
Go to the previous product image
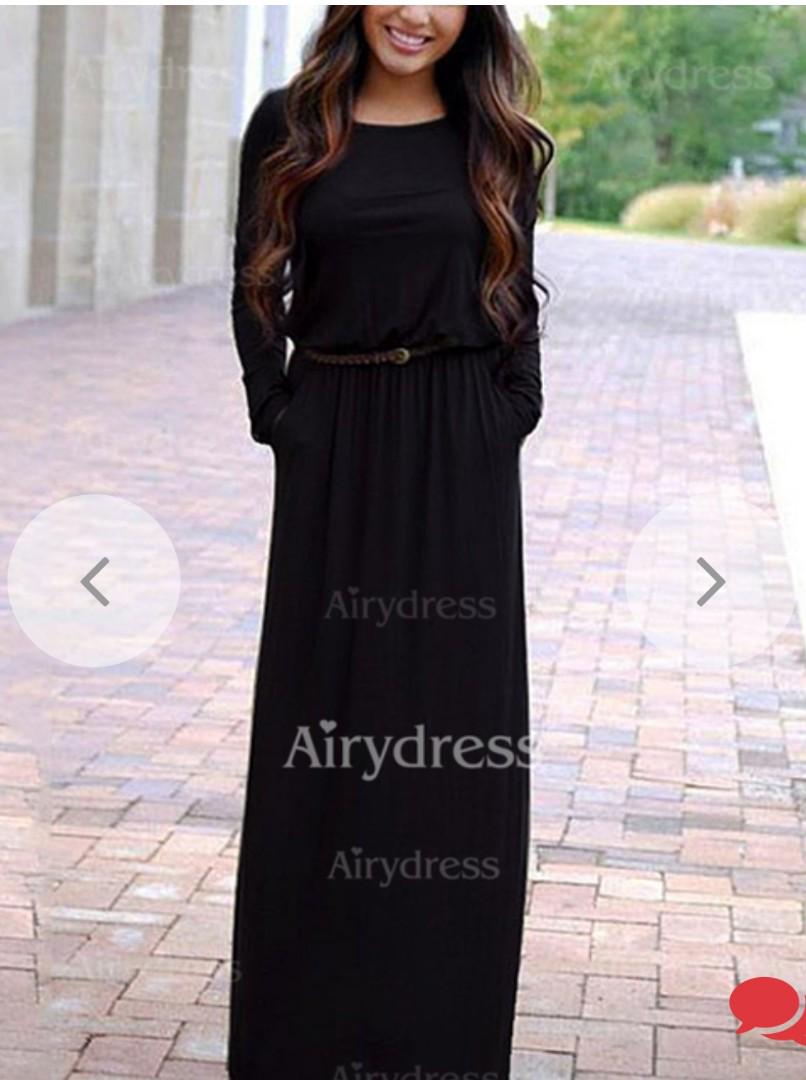[94, 581]
